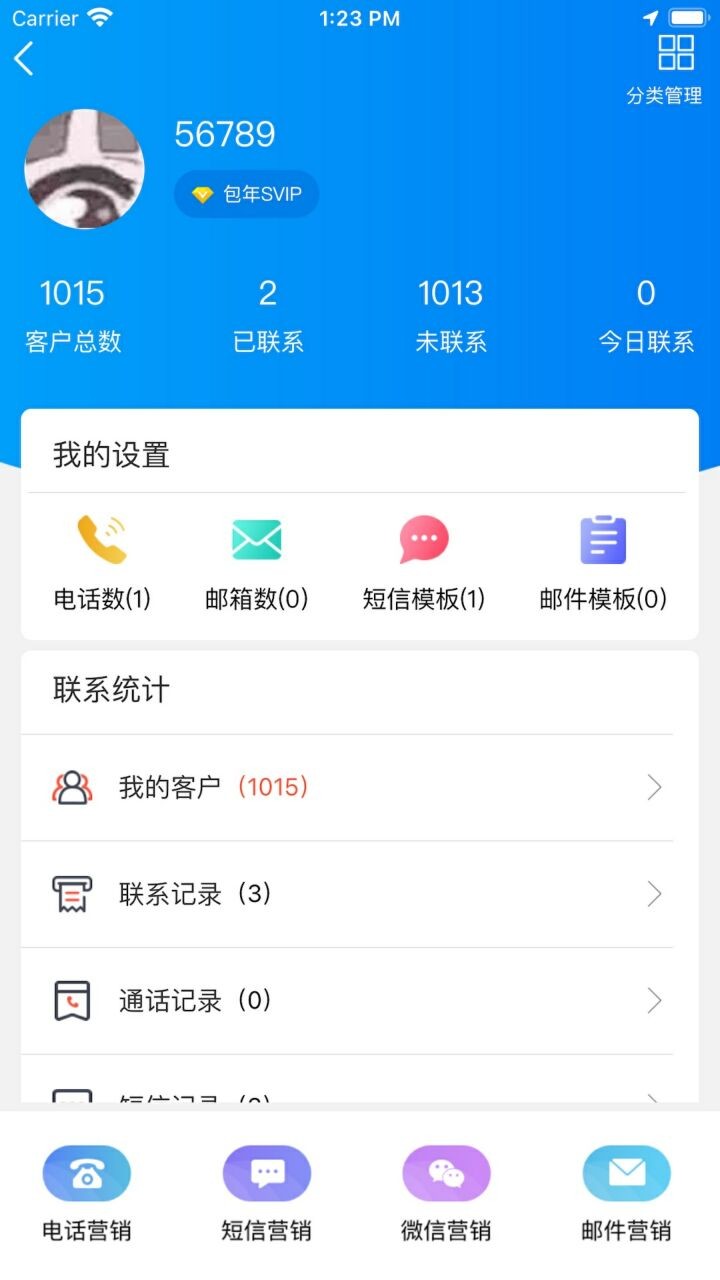Viewport: 720px width, 1280px height.
Task: Open the 包年SVIP membership badge
Action: click(246, 194)
